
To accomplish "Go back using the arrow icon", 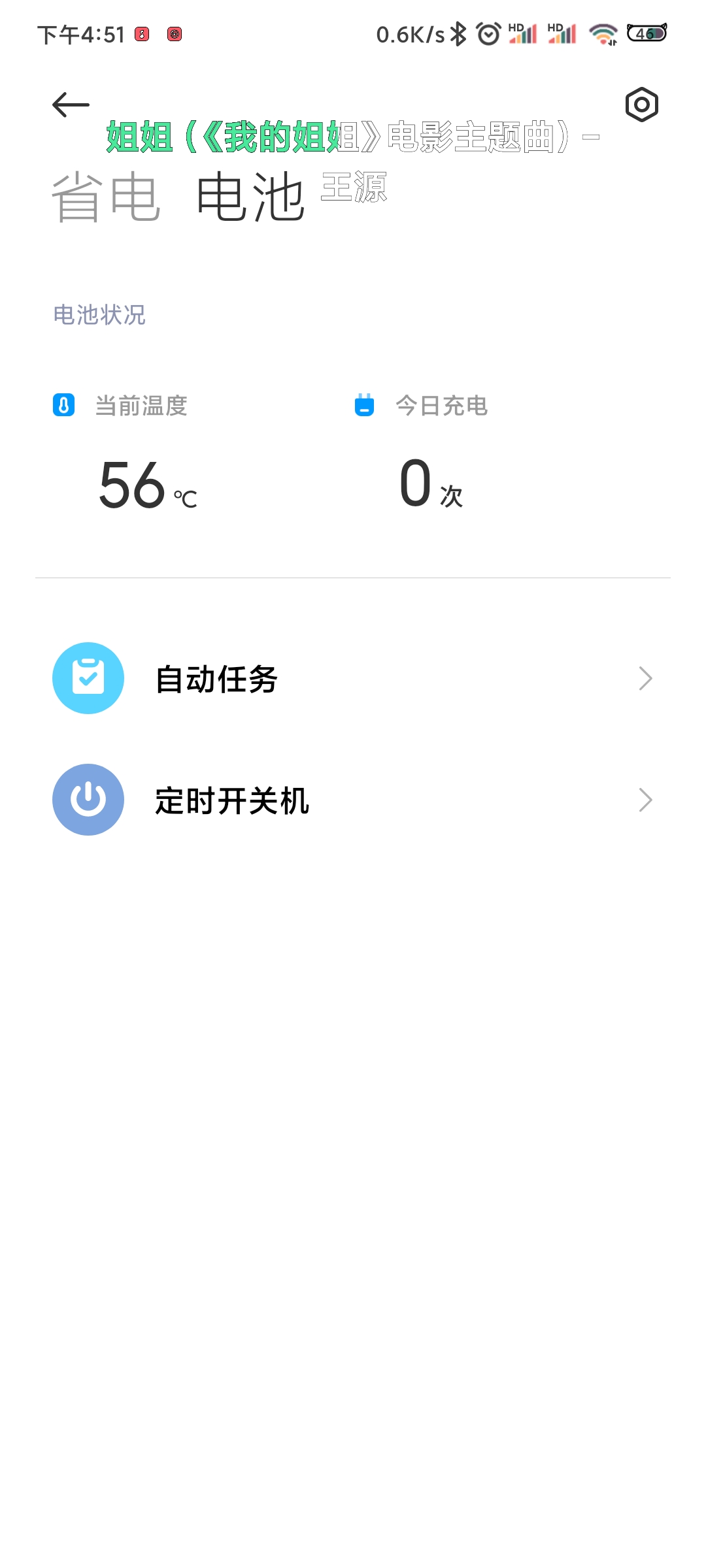I will pos(71,105).
